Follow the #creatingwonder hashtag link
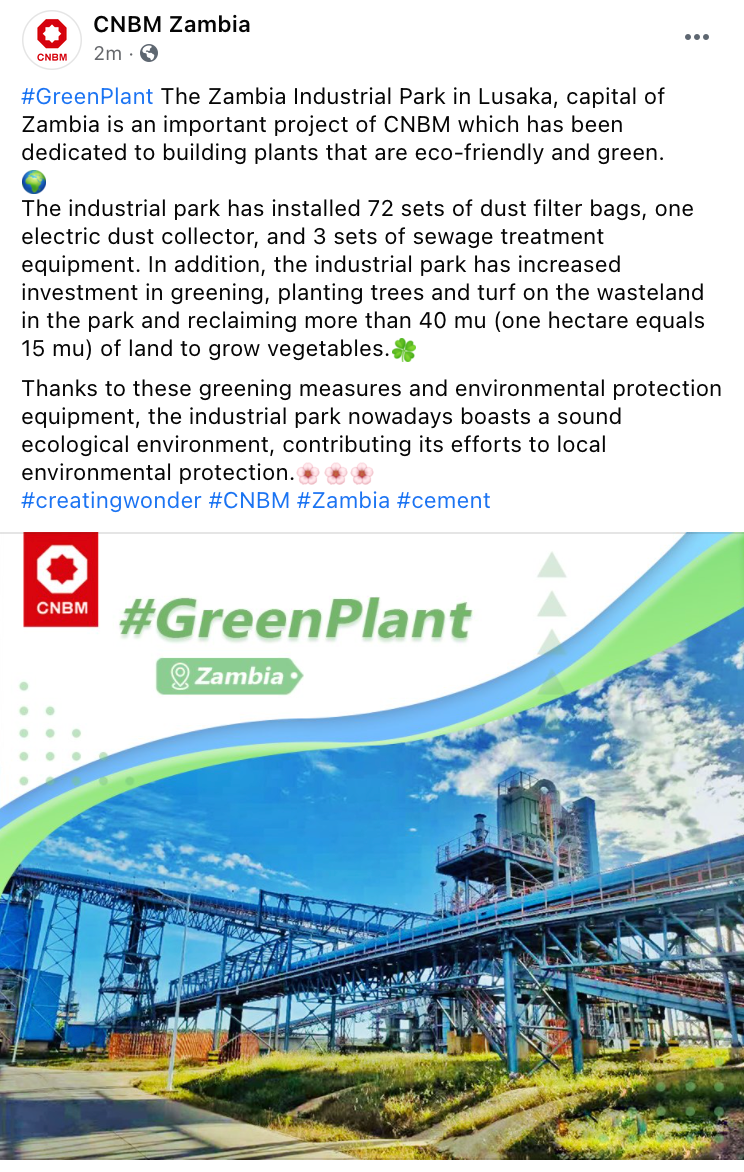This screenshot has height=1172, width=744. (x=112, y=500)
